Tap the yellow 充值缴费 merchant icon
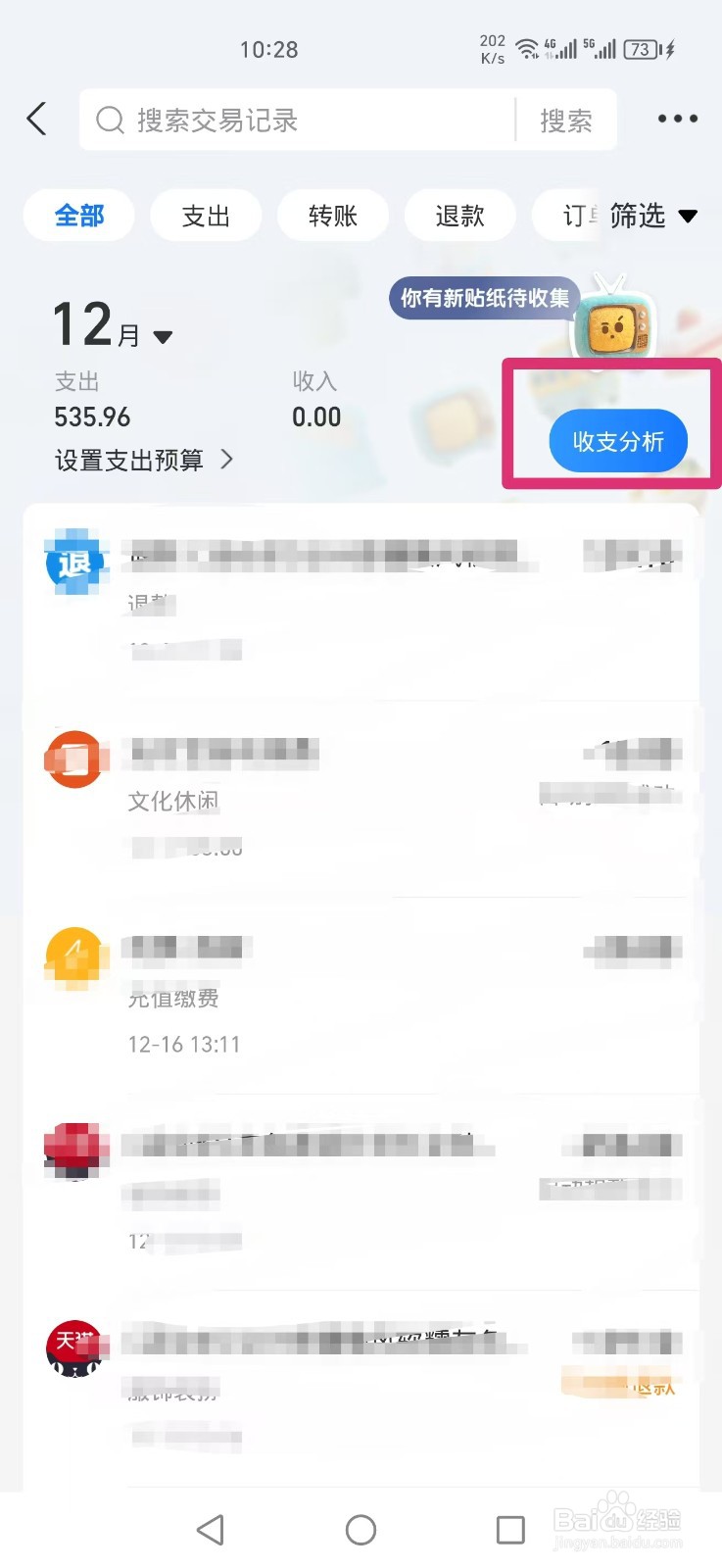 (74, 955)
